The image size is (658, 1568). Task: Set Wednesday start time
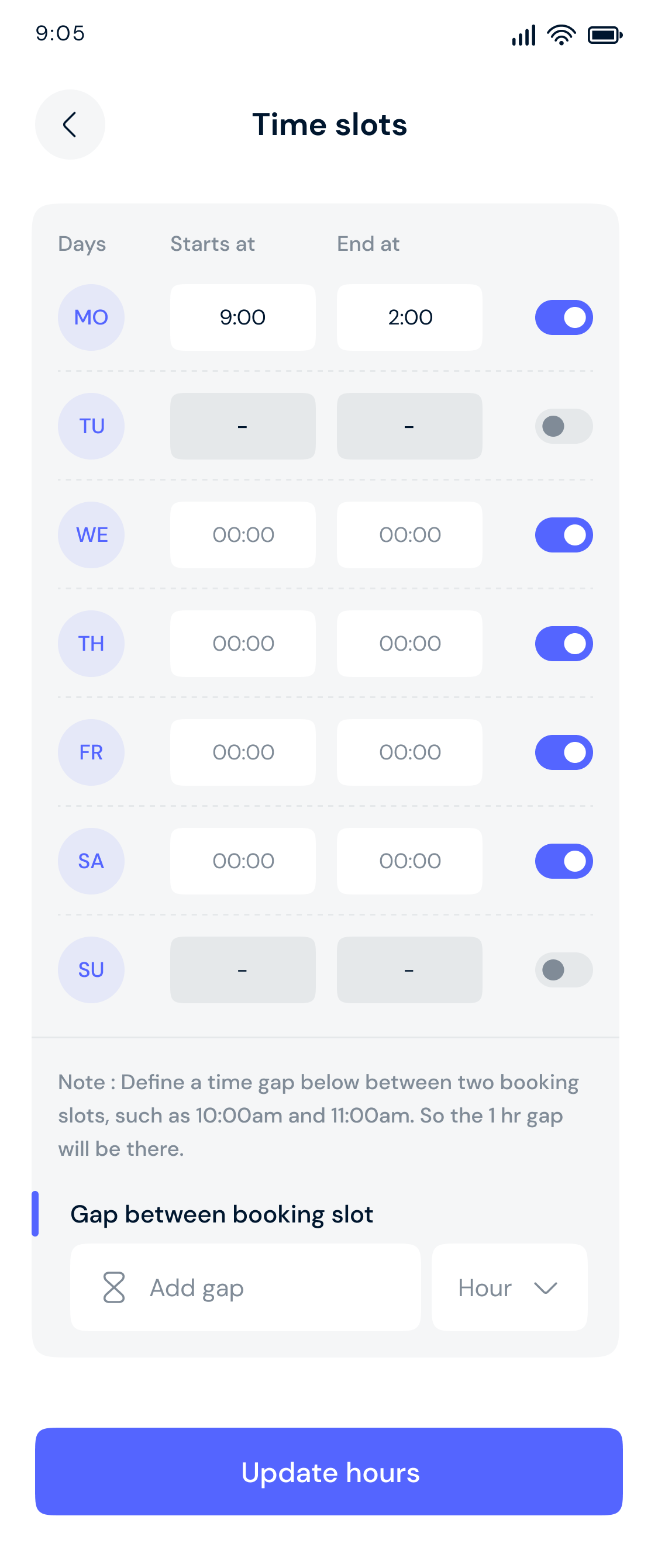[242, 534]
